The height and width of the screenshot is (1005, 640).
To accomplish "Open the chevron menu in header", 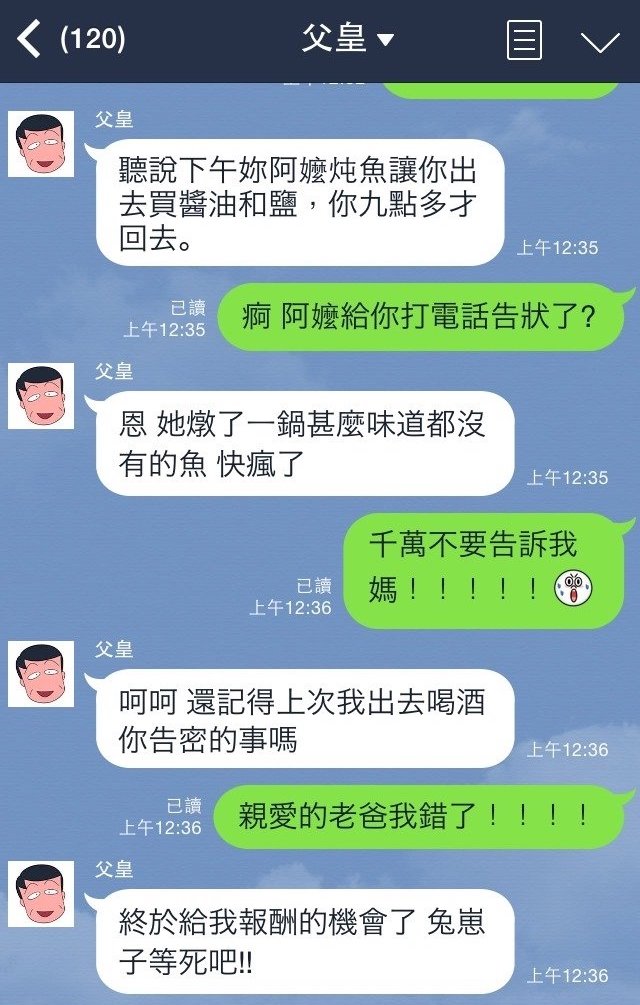I will [x=599, y=42].
